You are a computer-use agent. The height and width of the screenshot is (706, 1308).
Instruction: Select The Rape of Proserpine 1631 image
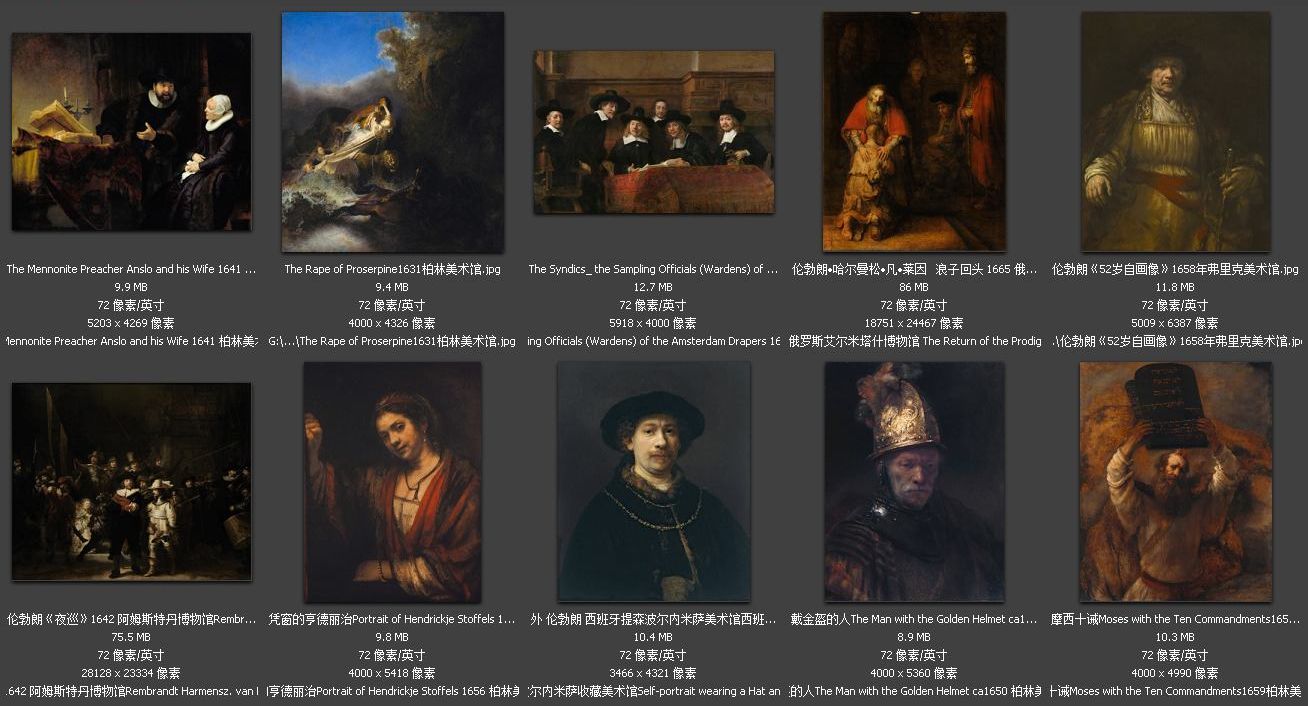(x=392, y=132)
